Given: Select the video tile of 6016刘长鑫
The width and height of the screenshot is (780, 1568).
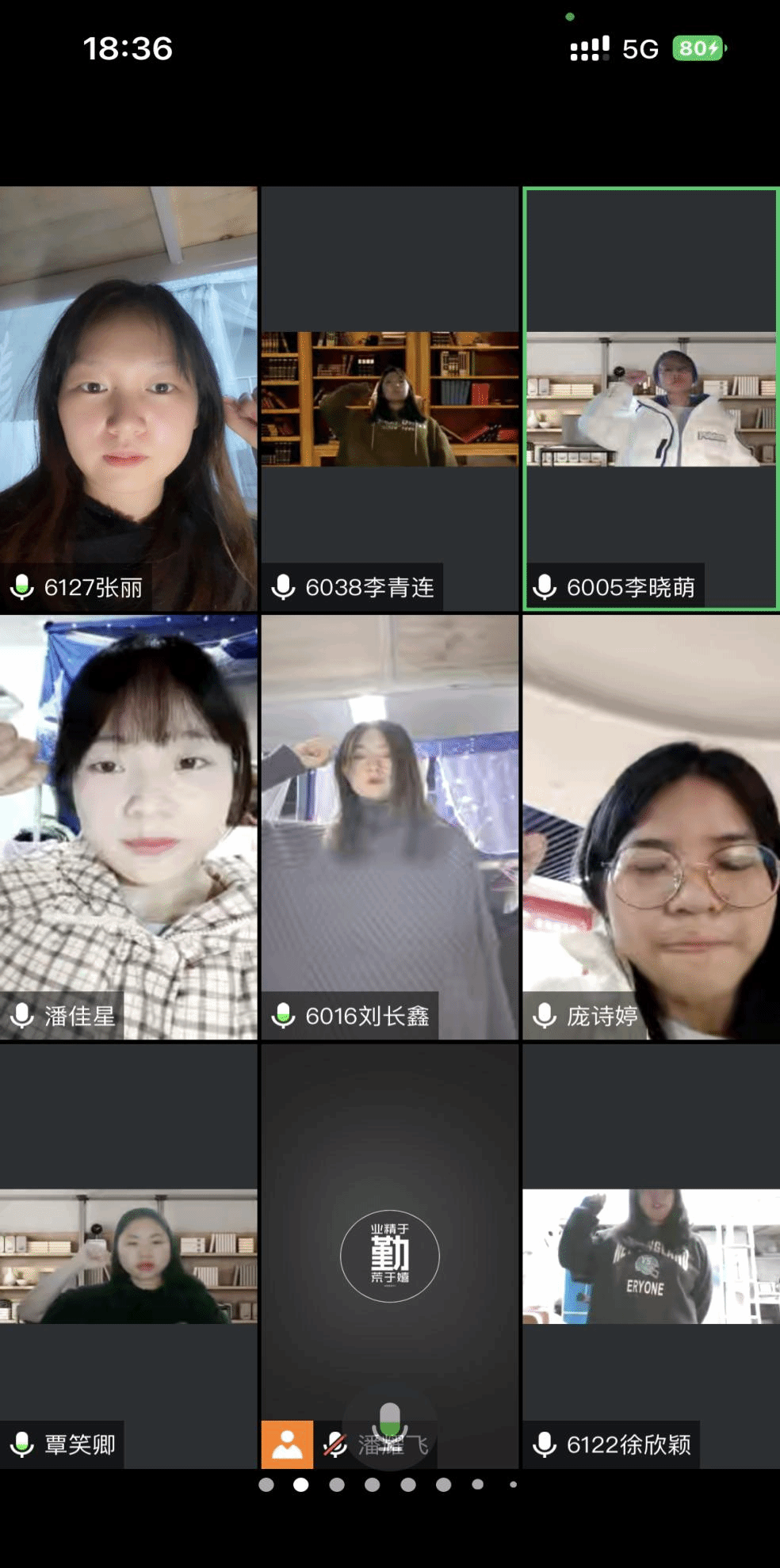Looking at the screenshot, I should click(x=389, y=827).
